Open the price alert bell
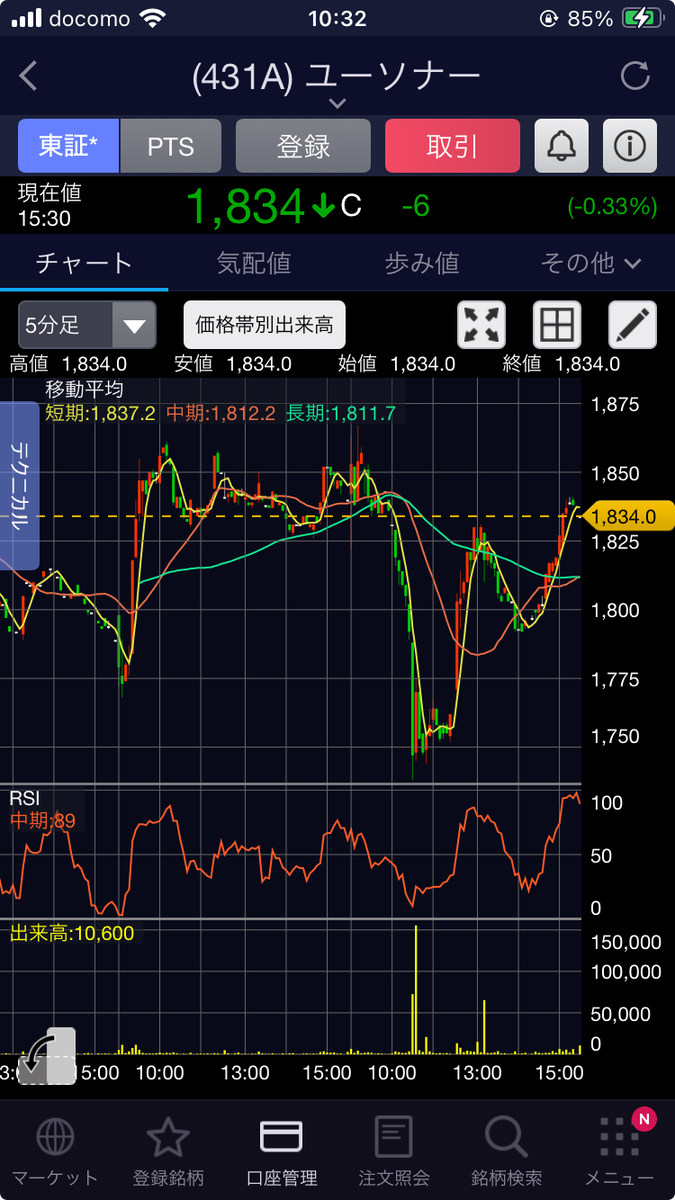Screen dimensions: 675x1200 click(x=561, y=147)
